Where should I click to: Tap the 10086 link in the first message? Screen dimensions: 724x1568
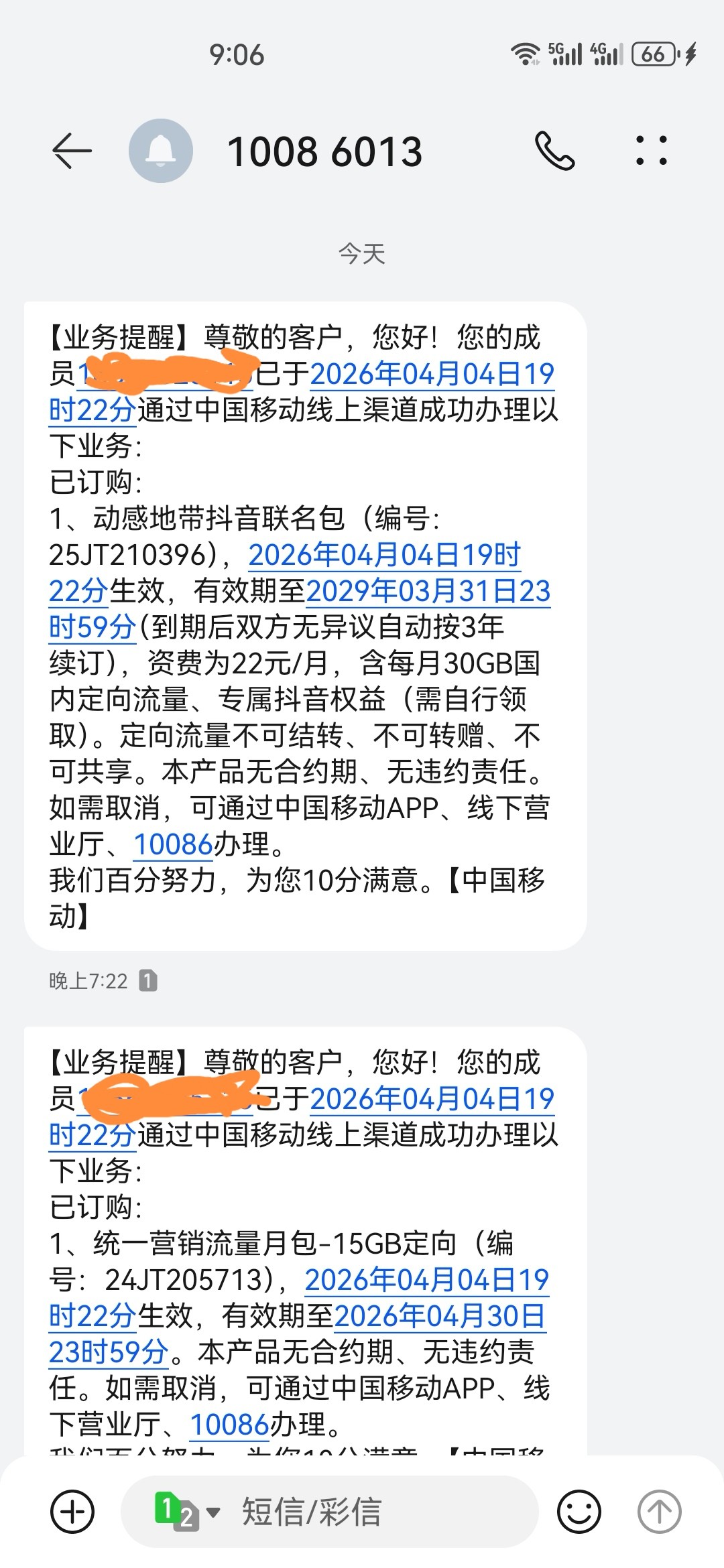[173, 844]
